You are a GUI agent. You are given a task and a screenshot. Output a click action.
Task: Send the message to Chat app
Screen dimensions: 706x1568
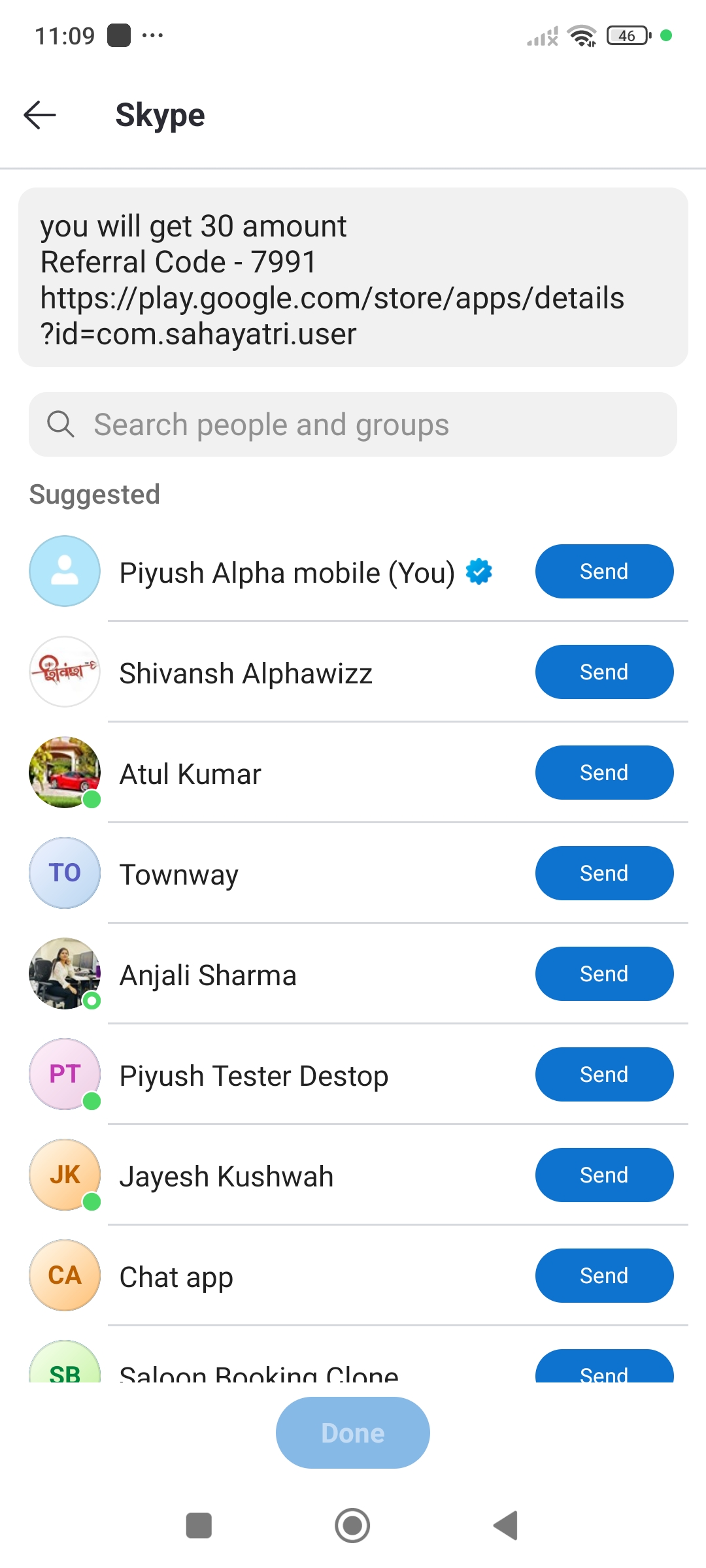tap(603, 1276)
